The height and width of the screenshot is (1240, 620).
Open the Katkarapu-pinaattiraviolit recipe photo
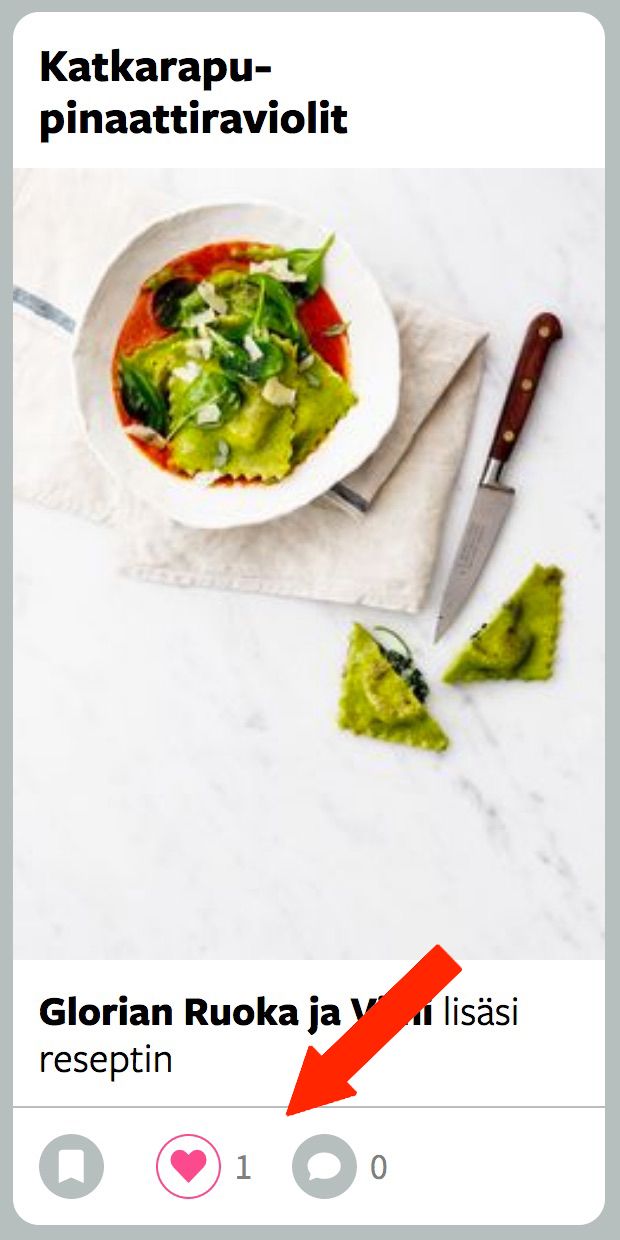(308, 562)
